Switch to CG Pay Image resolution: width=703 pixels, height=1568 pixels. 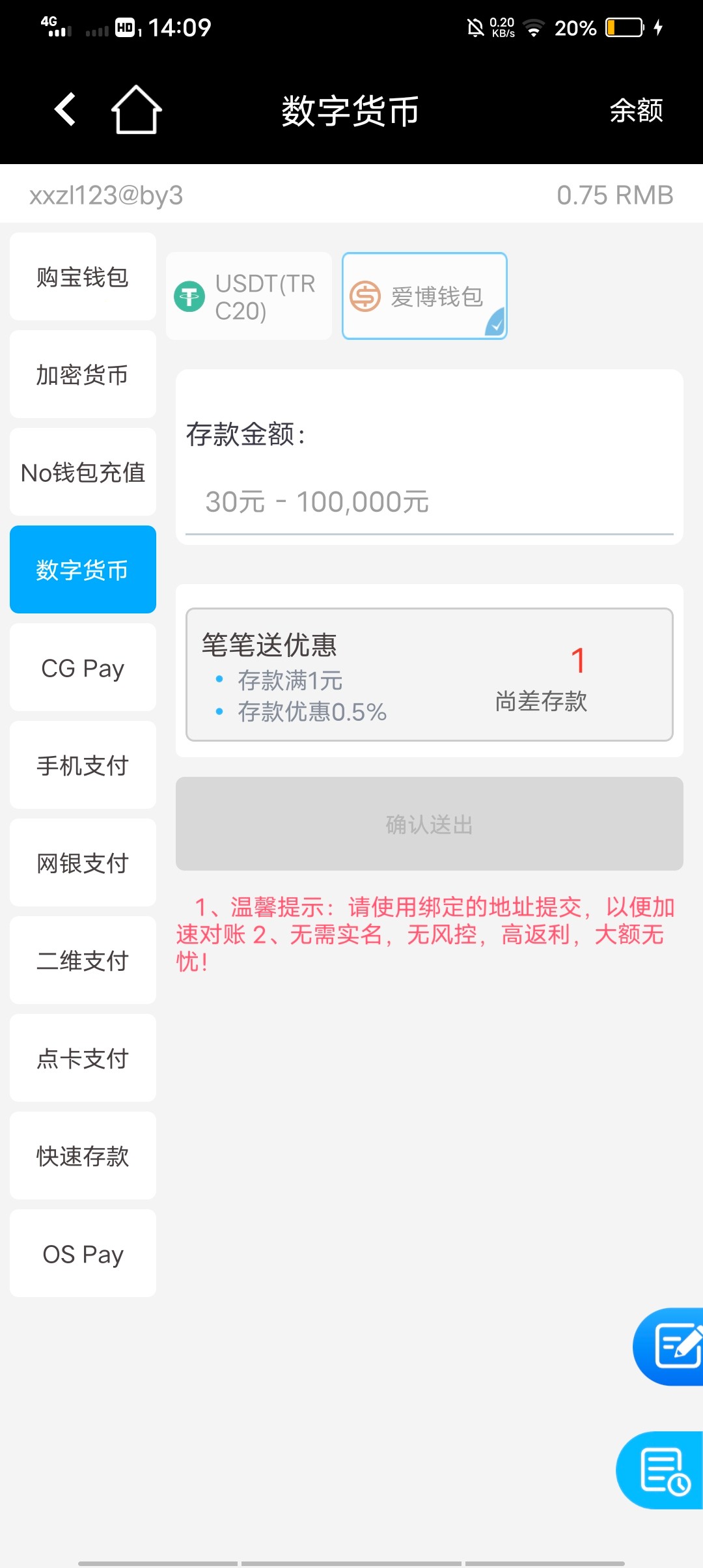point(83,667)
